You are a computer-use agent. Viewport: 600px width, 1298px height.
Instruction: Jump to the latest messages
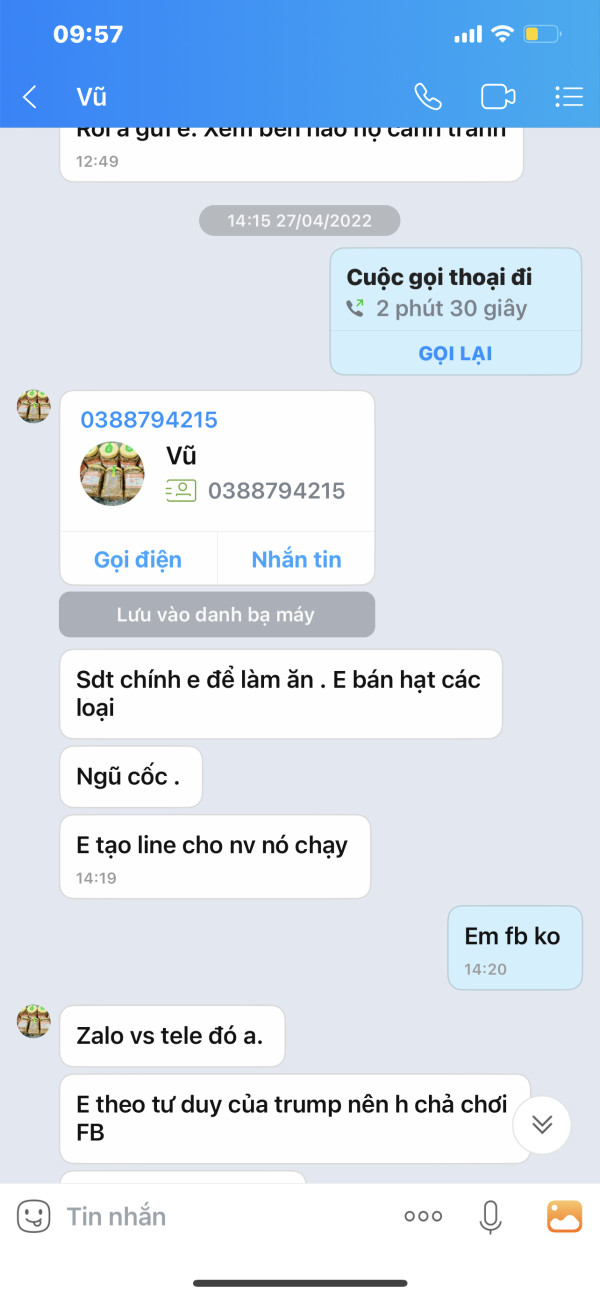point(542,1124)
